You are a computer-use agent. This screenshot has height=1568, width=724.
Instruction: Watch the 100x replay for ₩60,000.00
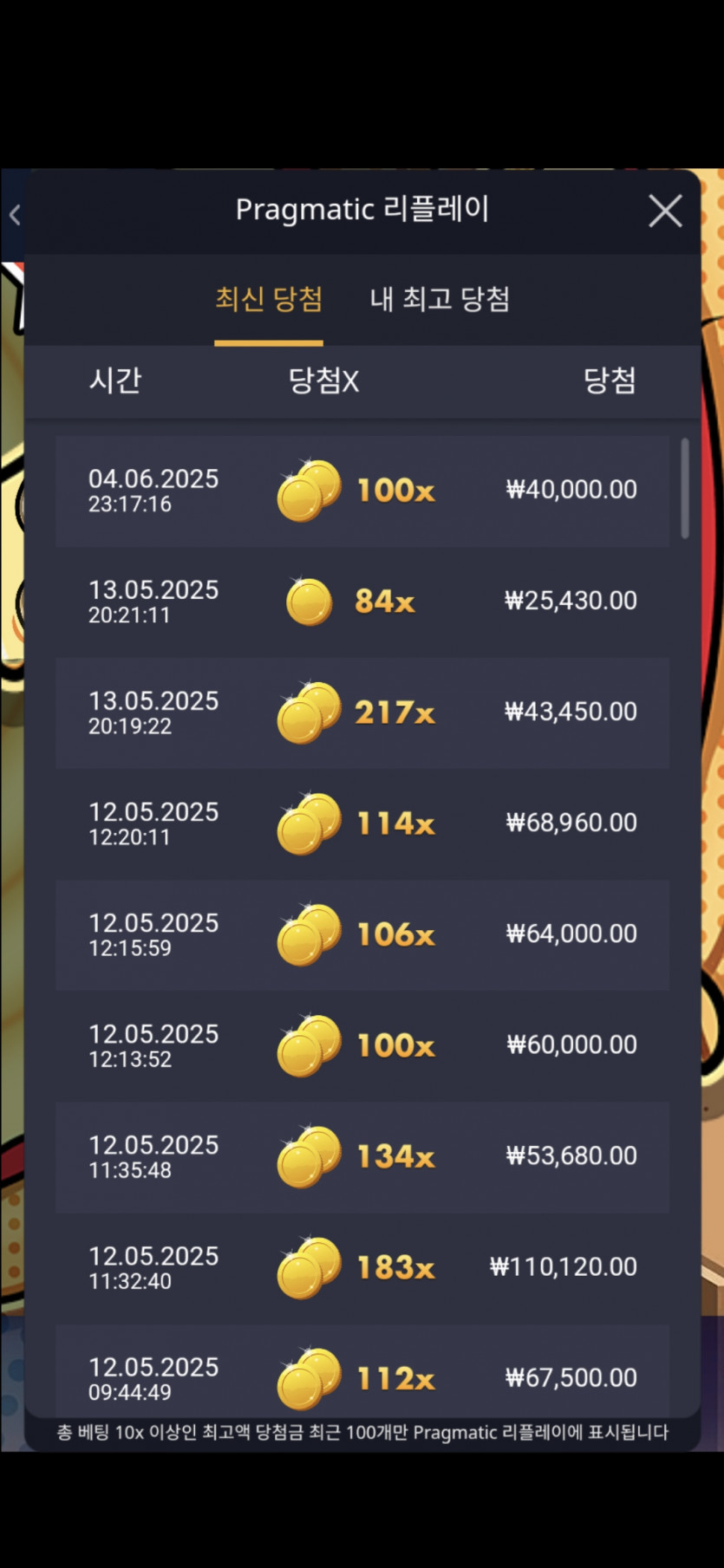pos(362,1045)
